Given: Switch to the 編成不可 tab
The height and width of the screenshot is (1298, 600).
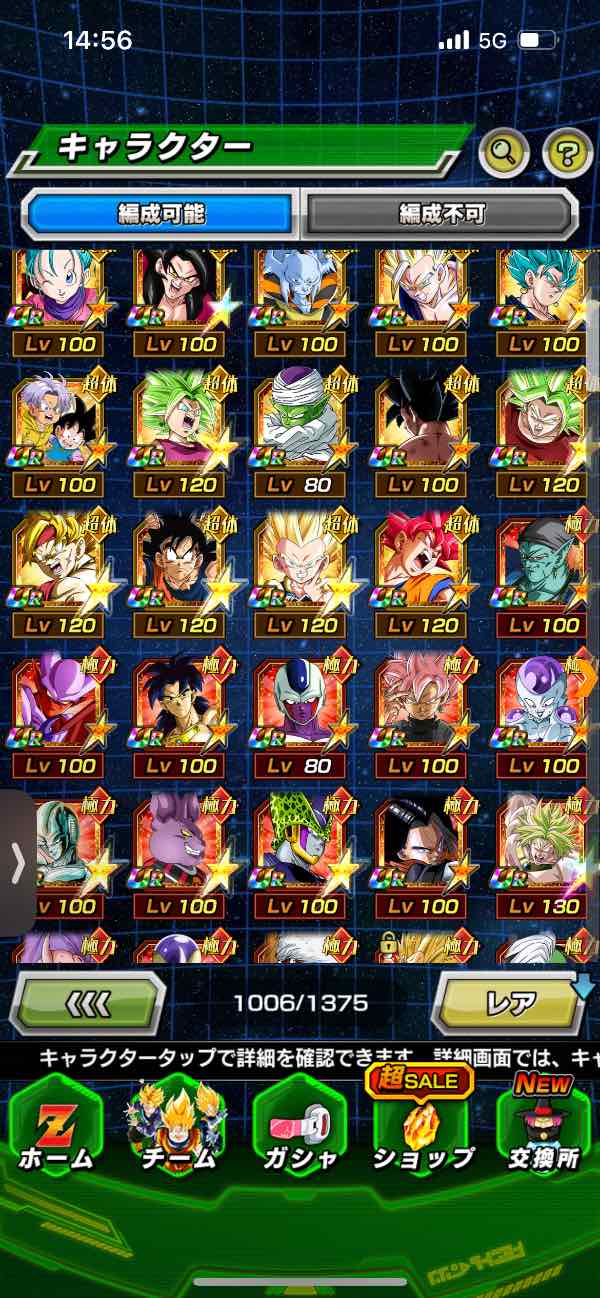Looking at the screenshot, I should [x=441, y=213].
